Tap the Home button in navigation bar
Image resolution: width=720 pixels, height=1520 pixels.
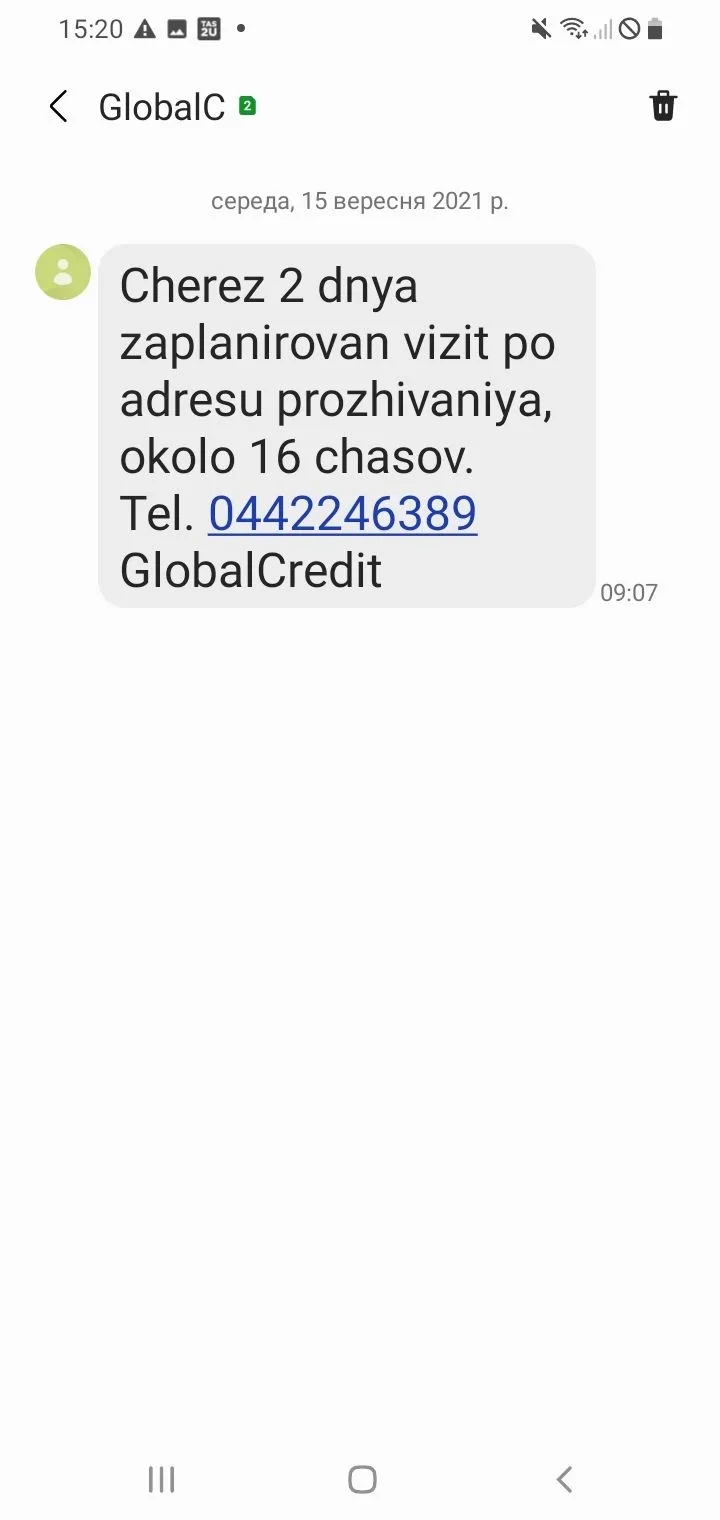pyautogui.click(x=362, y=1479)
